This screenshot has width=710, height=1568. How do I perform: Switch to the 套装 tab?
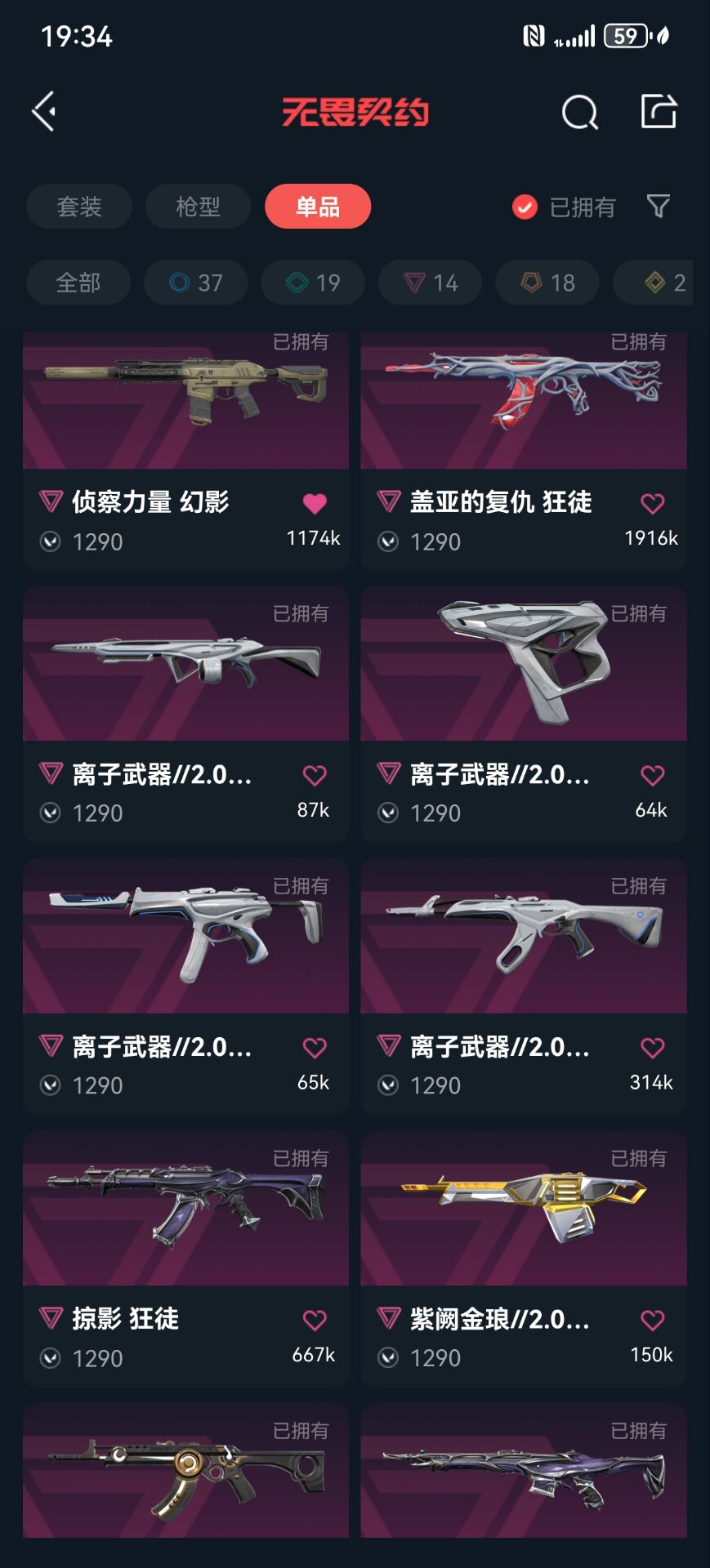(x=79, y=207)
